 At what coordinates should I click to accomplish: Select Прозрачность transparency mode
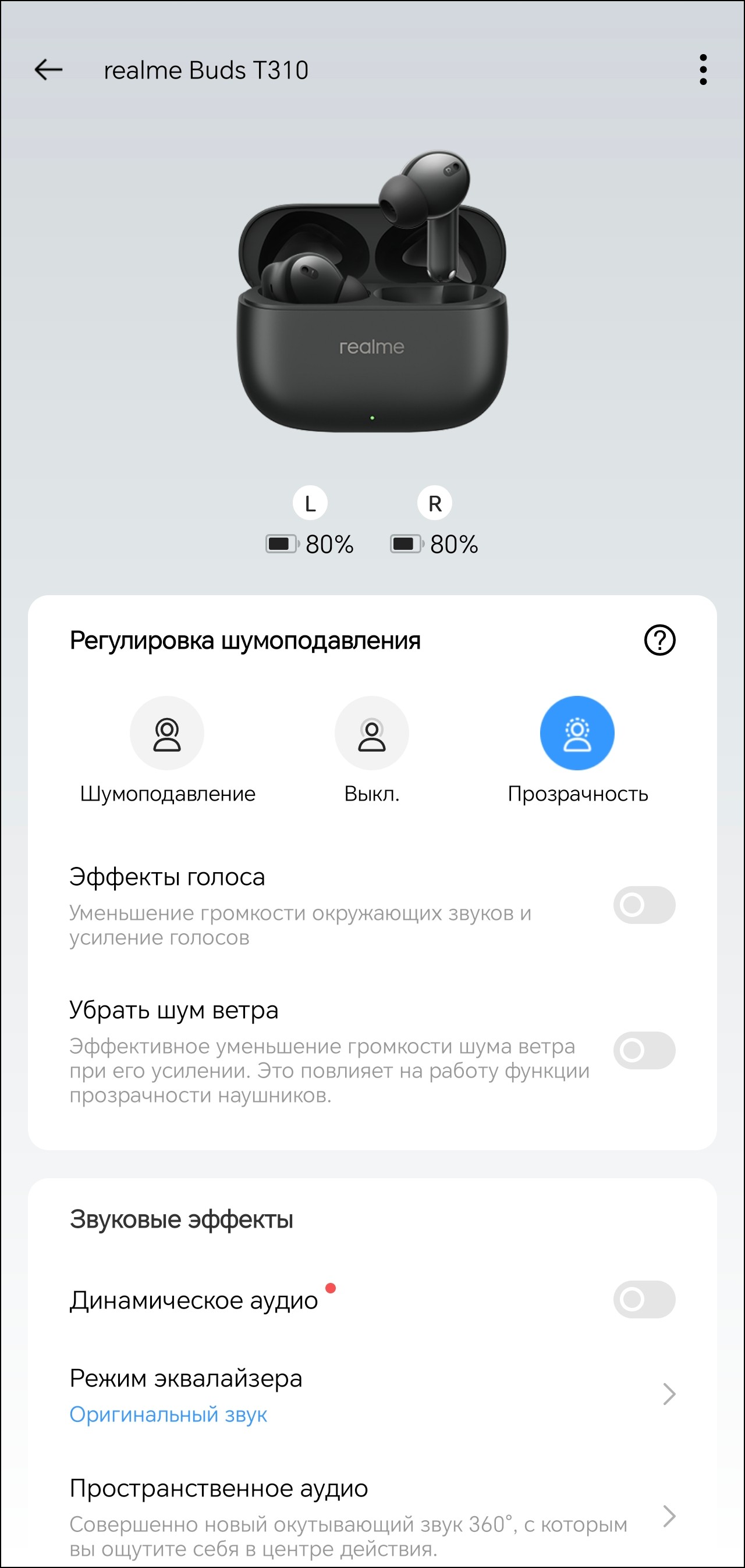click(577, 734)
